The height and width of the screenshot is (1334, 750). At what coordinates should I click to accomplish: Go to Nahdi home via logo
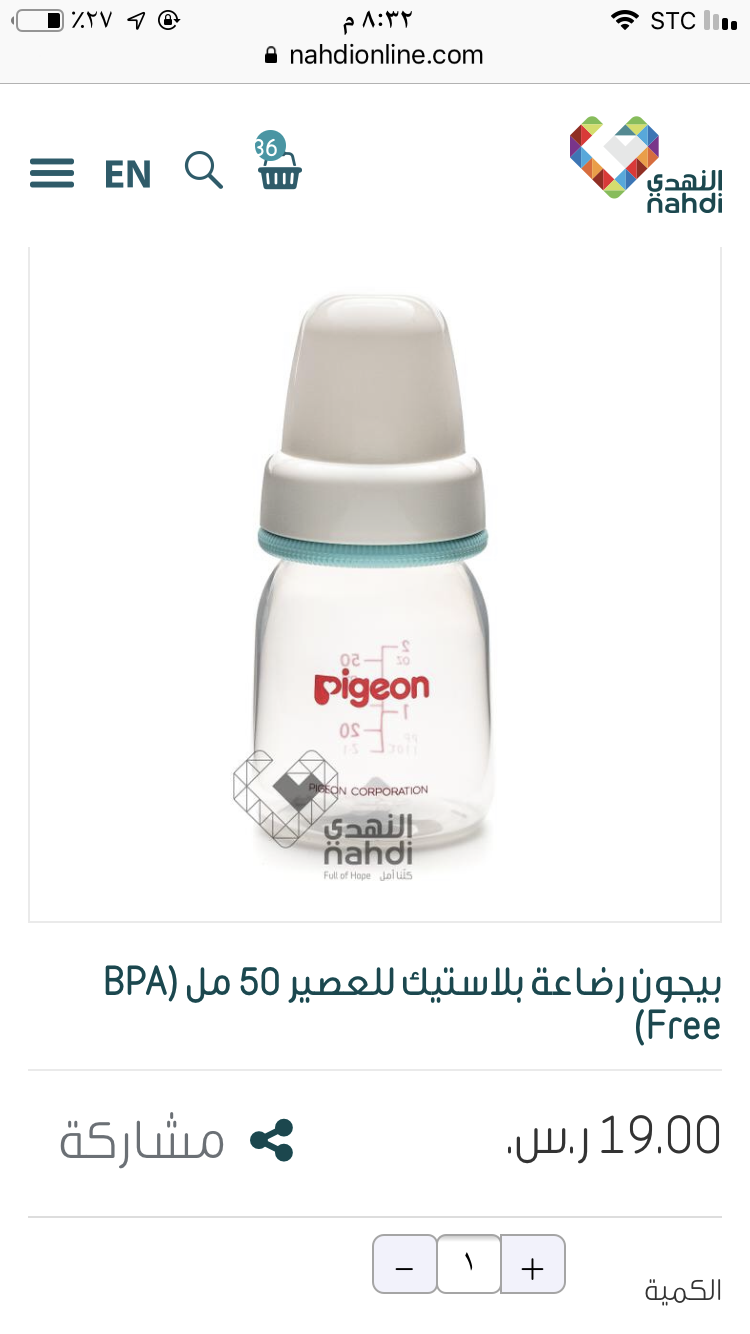point(647,165)
